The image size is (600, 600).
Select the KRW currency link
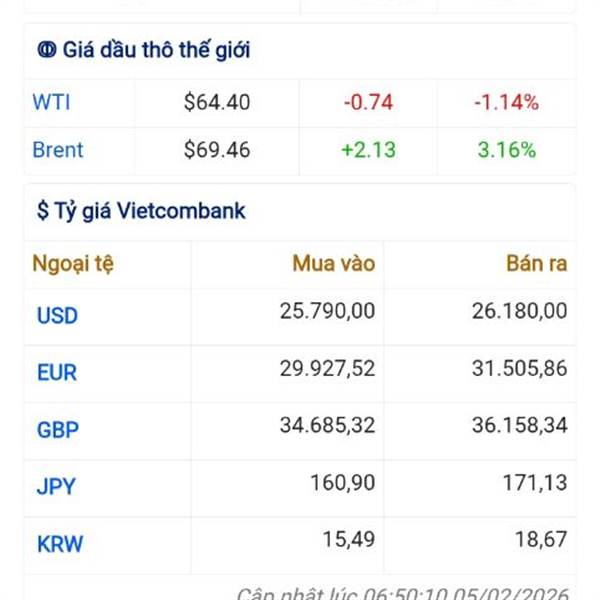60,545
